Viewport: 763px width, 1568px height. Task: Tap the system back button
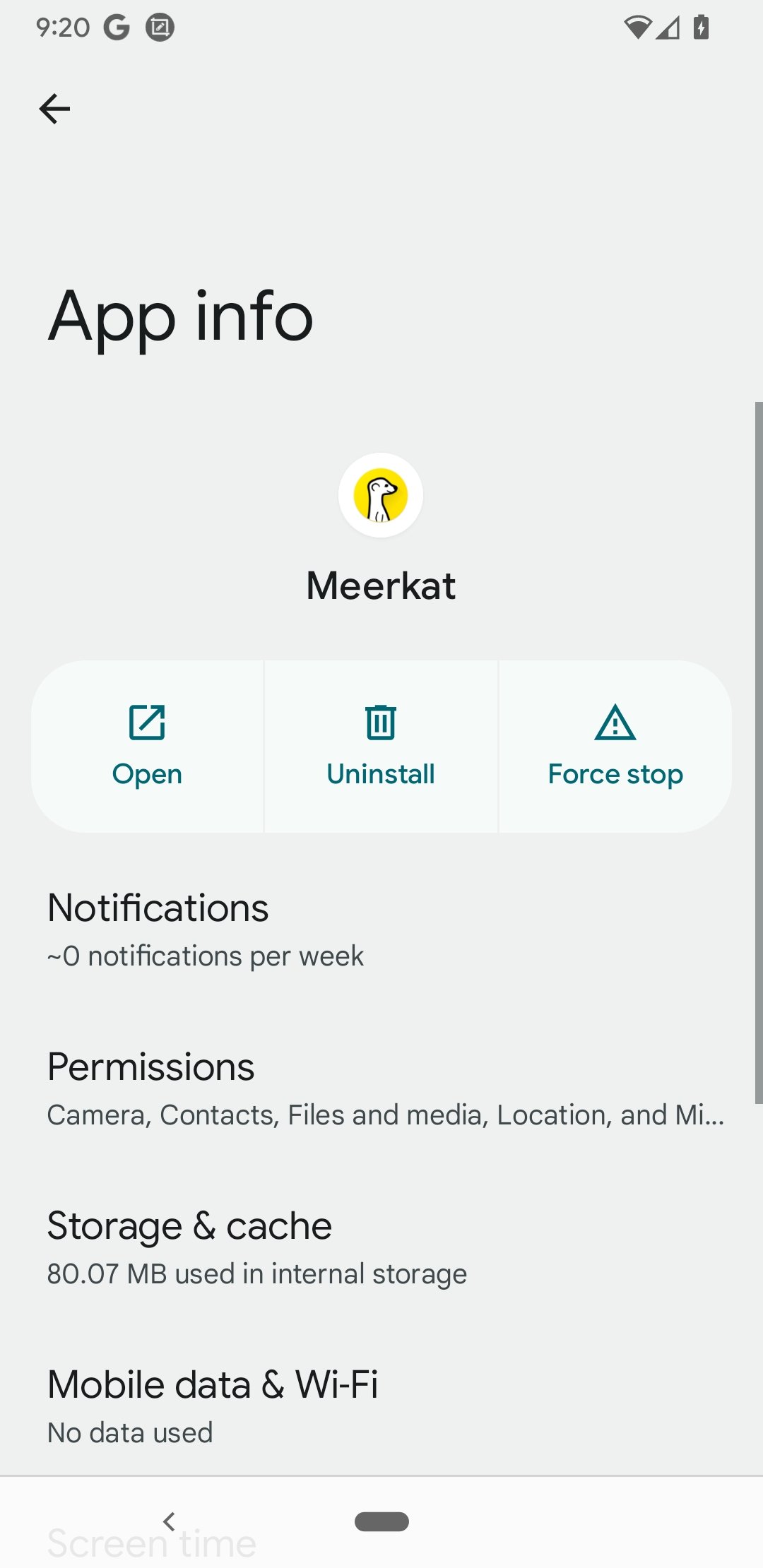(169, 1521)
